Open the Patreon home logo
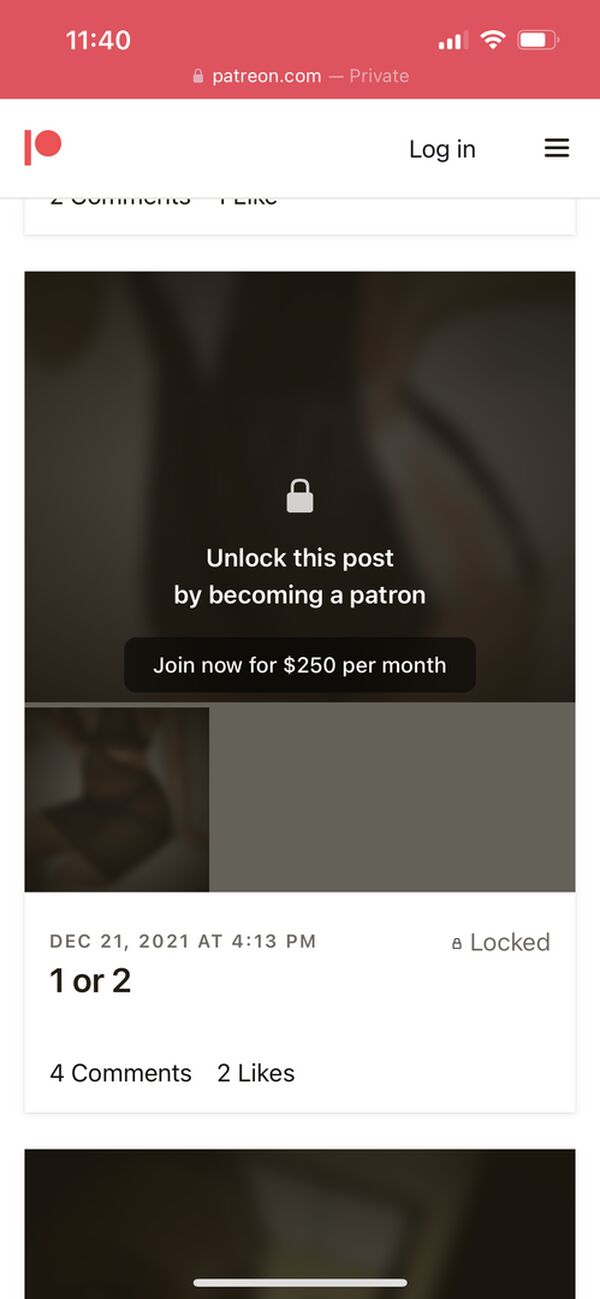This screenshot has width=600, height=1299. click(x=43, y=147)
